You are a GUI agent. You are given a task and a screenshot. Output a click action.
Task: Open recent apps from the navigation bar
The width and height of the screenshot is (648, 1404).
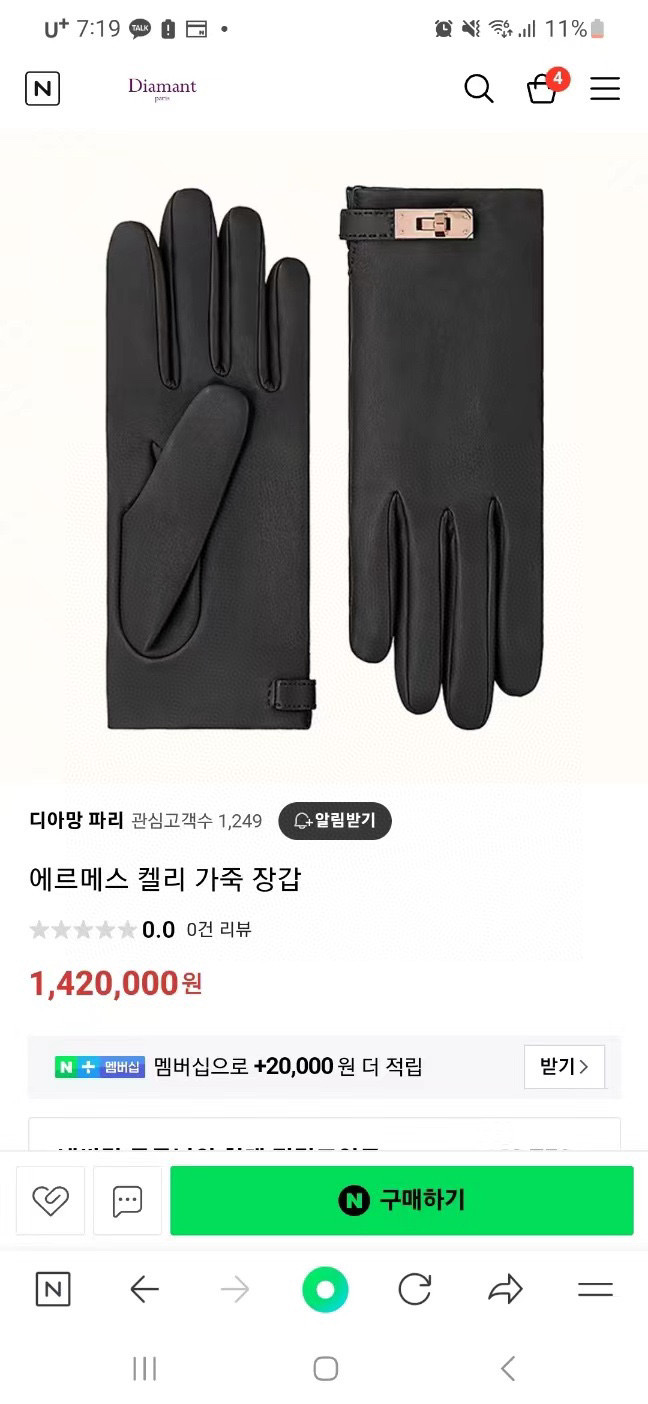(145, 1369)
